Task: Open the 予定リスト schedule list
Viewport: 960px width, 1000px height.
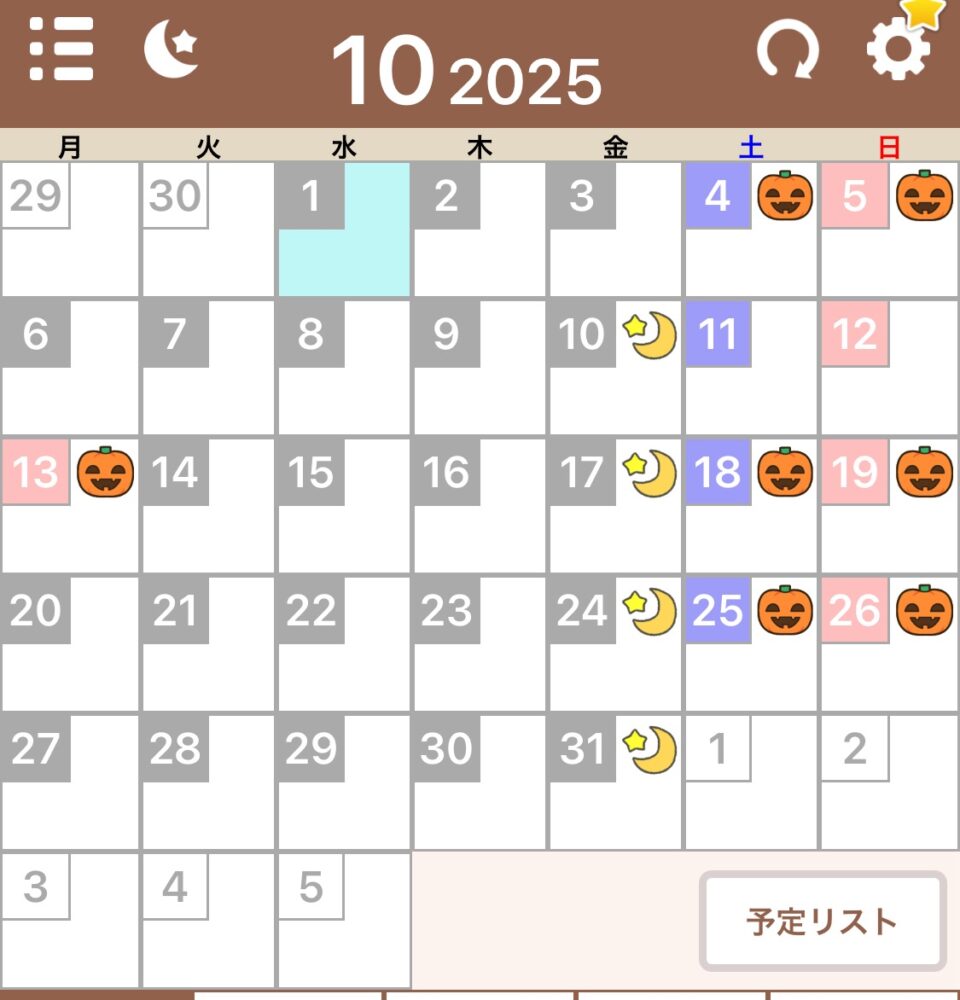Action: pos(822,921)
